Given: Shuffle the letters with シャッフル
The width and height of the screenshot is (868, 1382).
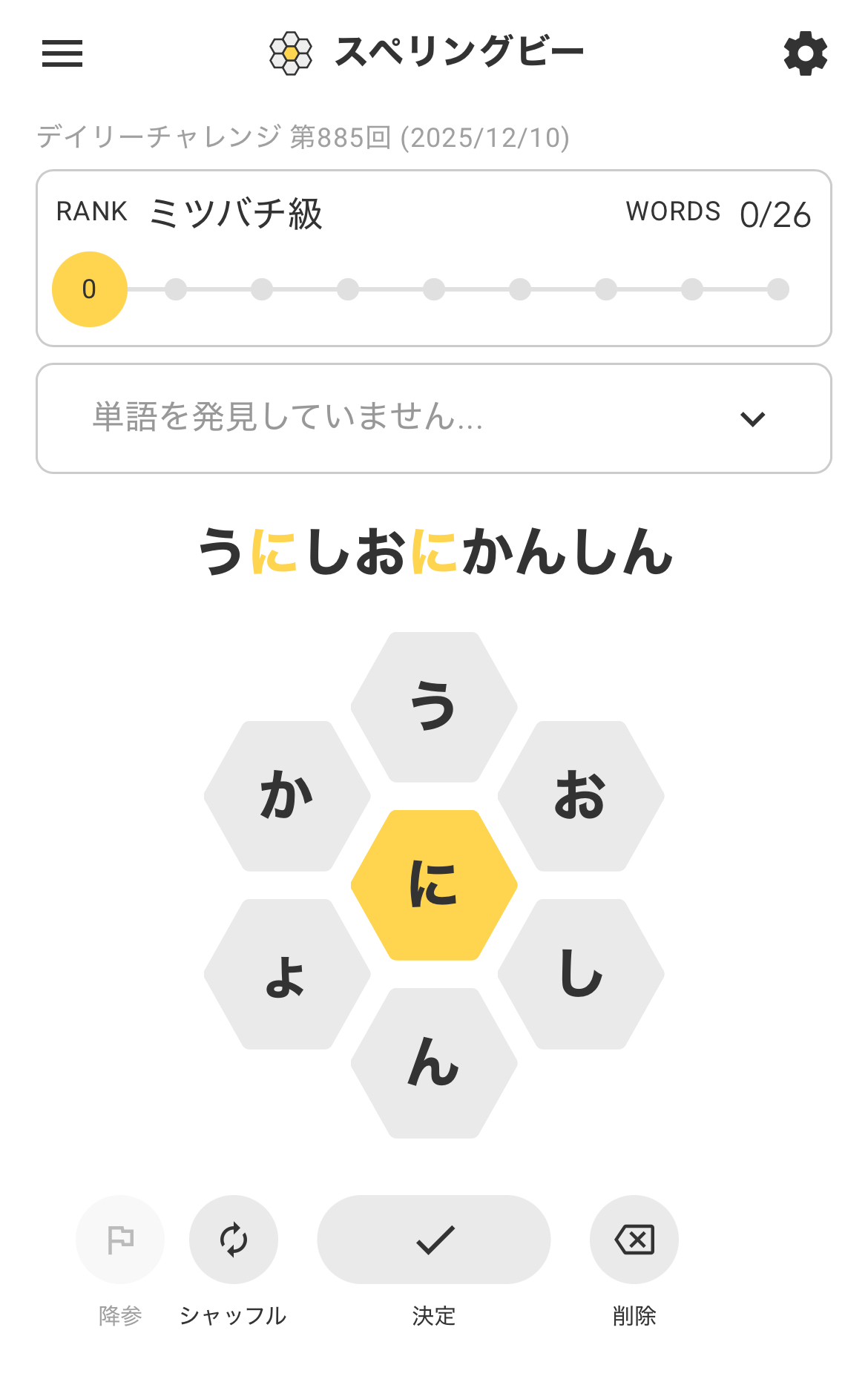Looking at the screenshot, I should 234,1240.
